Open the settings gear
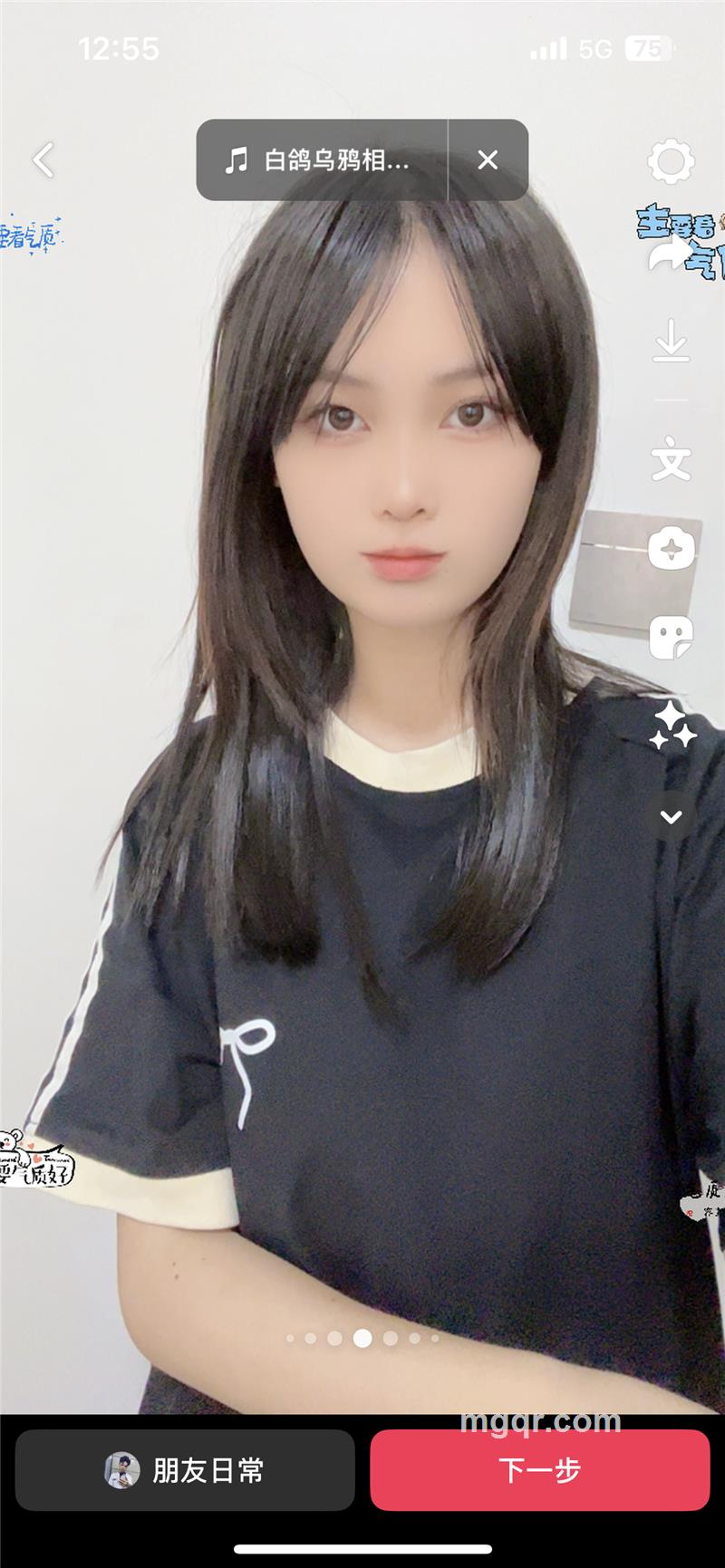This screenshot has height=1568, width=725. 671,163
